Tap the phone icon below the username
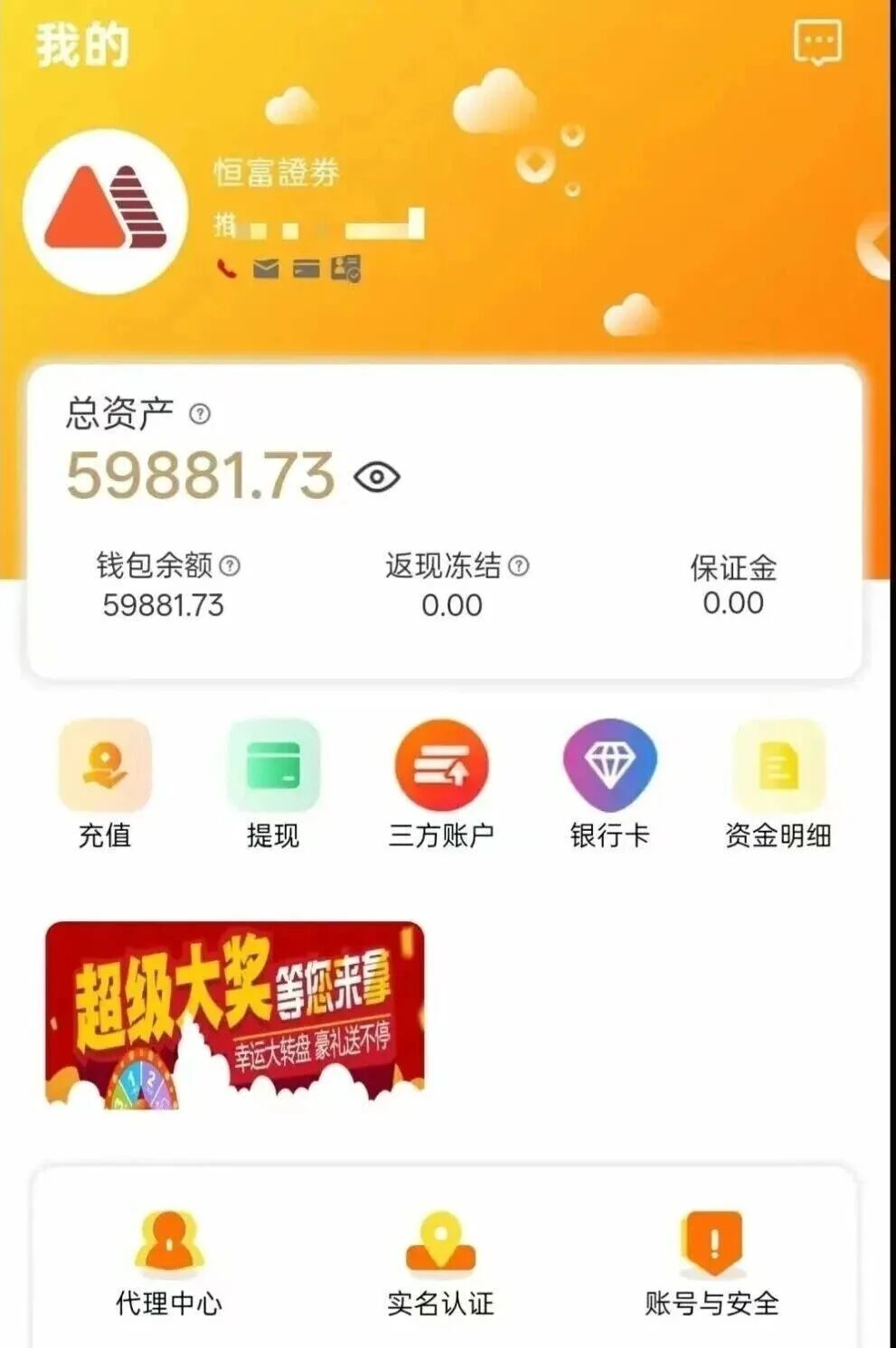 click(x=225, y=267)
